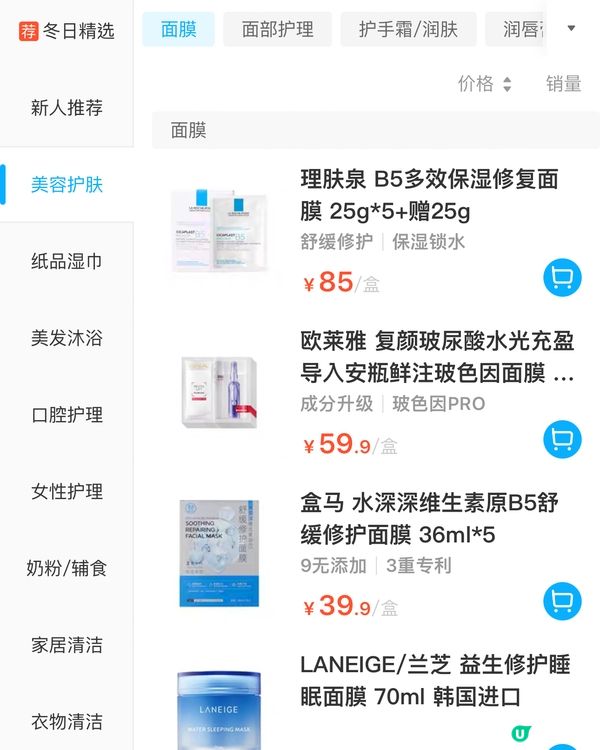Choose the 护手霜/润肤 chip

point(408,29)
